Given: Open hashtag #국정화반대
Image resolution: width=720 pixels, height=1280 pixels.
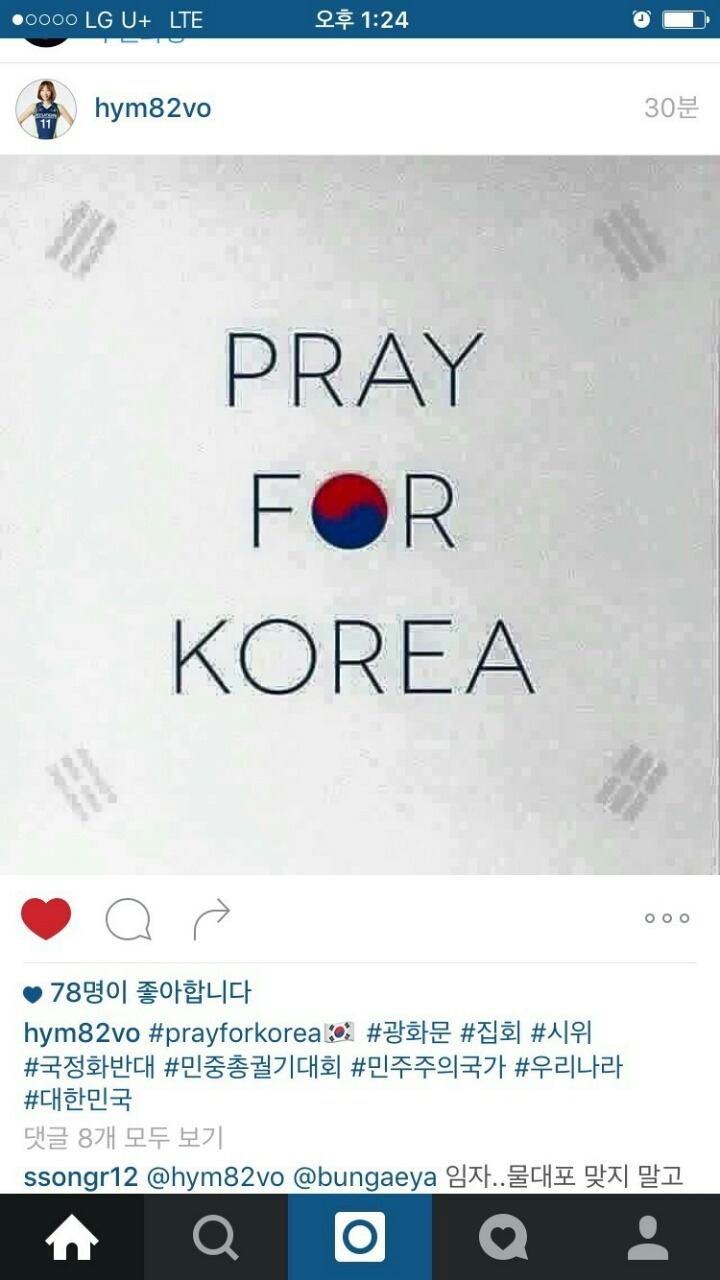Looking at the screenshot, I should tap(90, 1066).
